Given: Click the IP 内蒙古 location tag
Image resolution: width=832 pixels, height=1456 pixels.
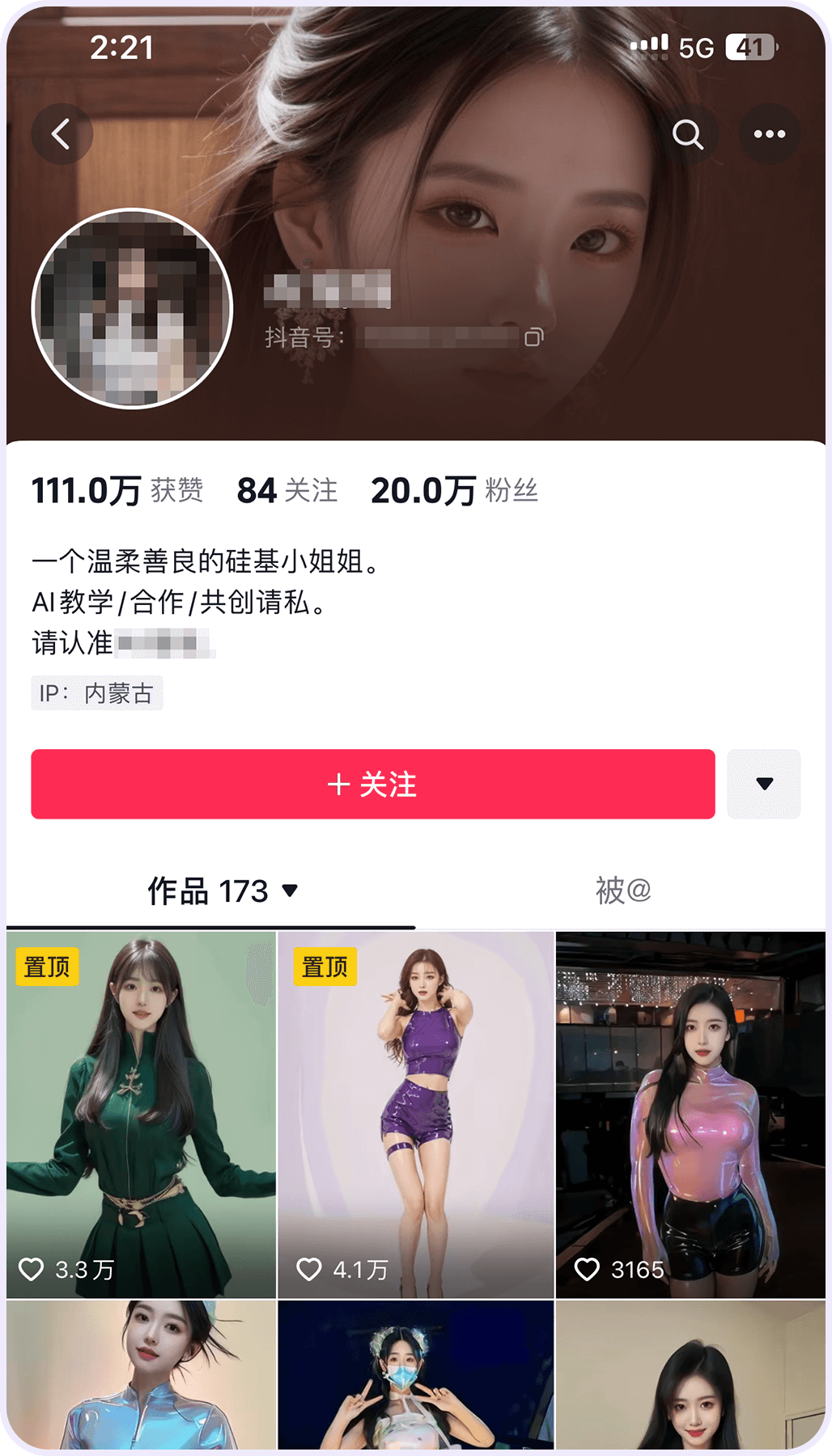Looking at the screenshot, I should point(96,693).
